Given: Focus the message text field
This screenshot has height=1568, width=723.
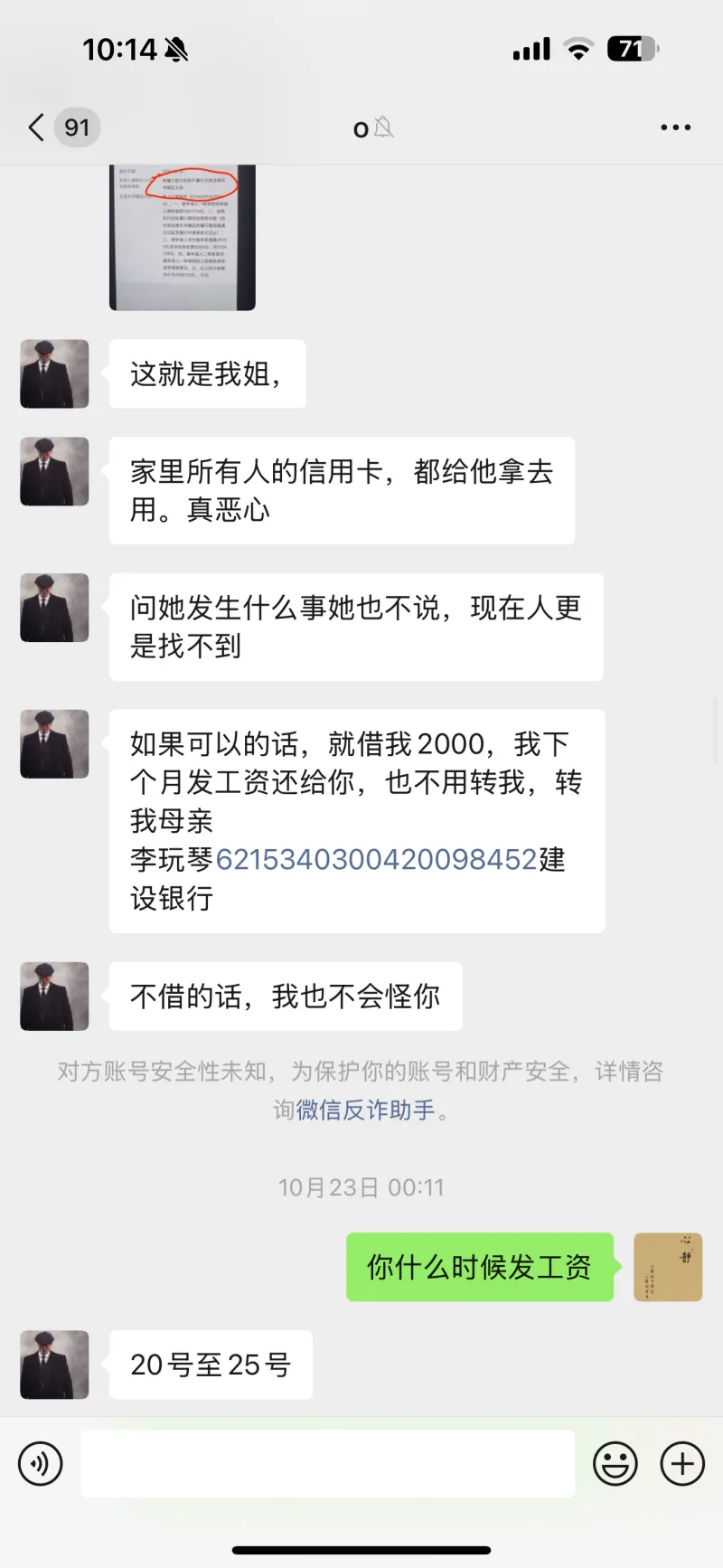Looking at the screenshot, I should [327, 1463].
